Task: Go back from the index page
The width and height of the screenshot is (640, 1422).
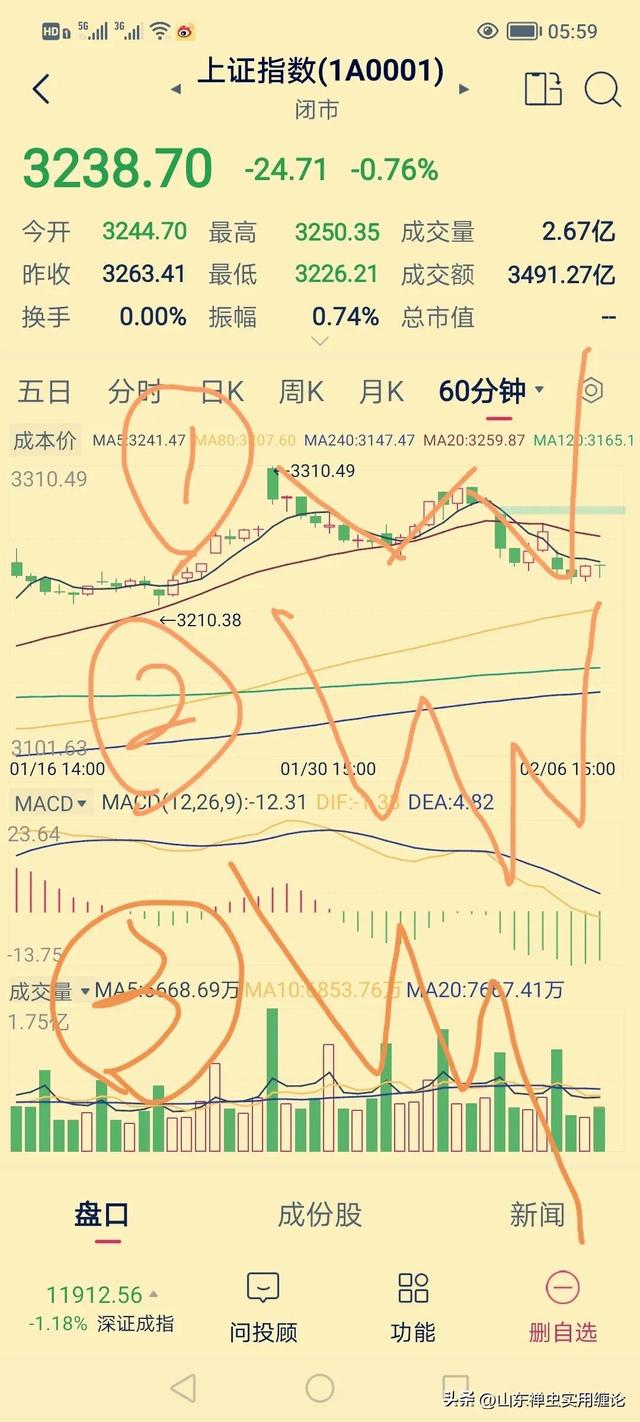Action: pyautogui.click(x=41, y=90)
